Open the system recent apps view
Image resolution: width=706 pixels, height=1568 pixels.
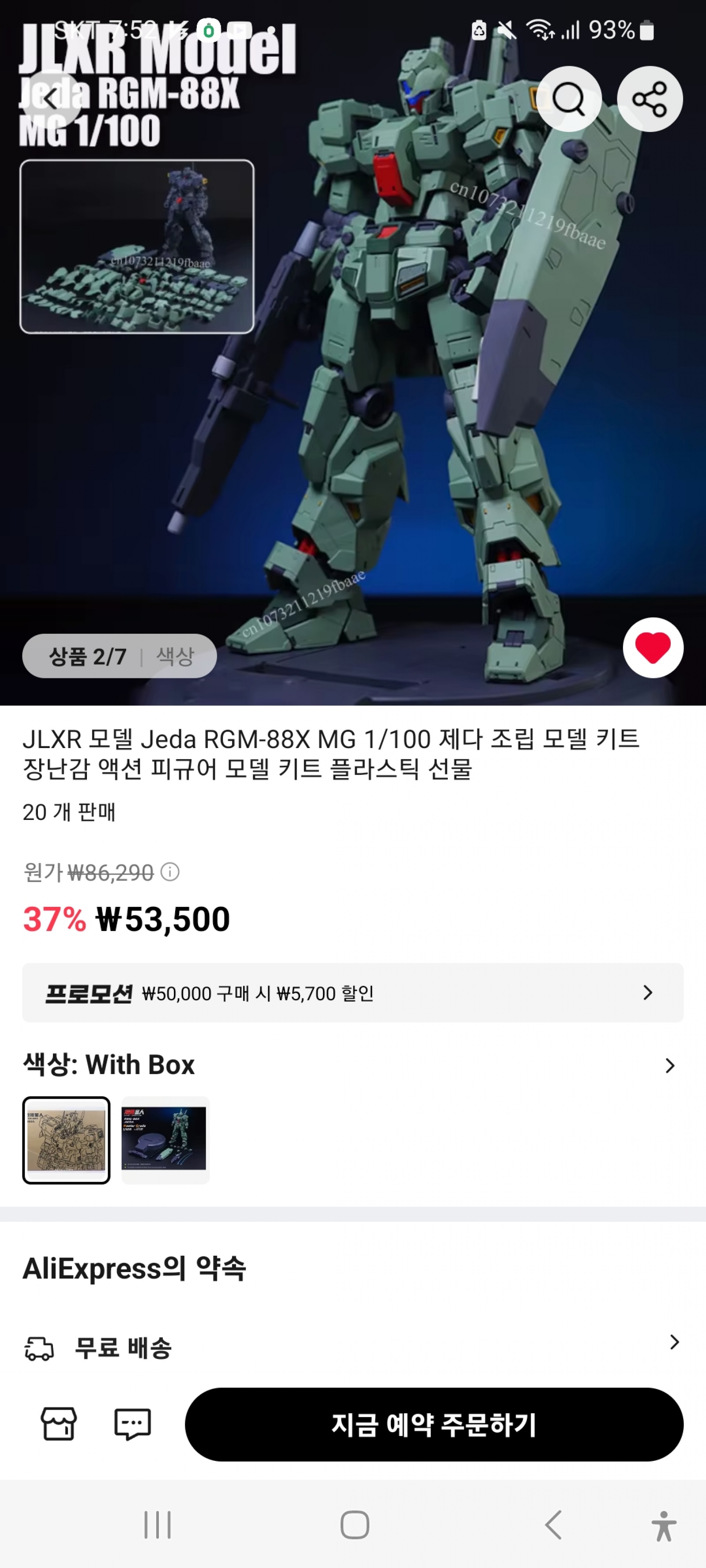click(157, 1525)
